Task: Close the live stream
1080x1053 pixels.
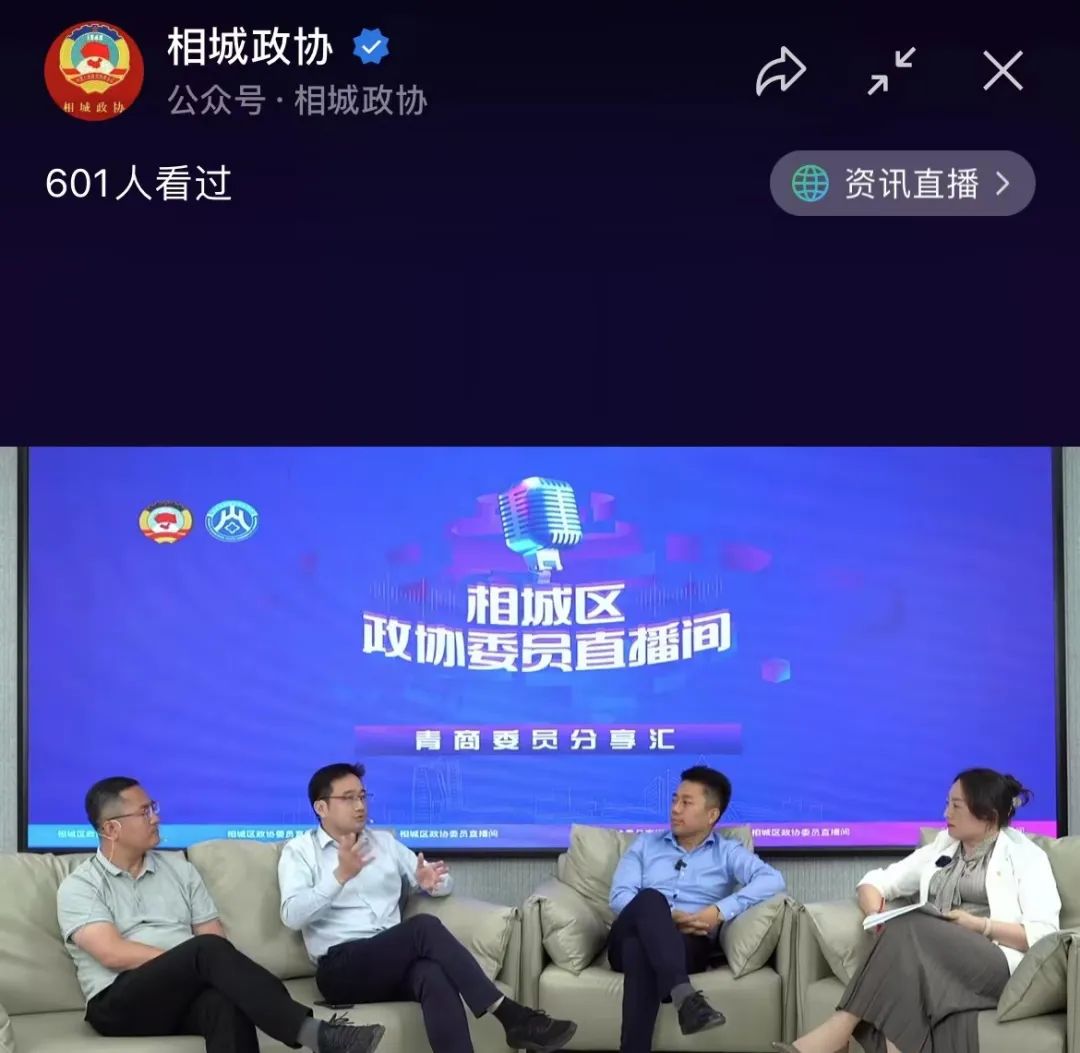Action: [x=1002, y=72]
